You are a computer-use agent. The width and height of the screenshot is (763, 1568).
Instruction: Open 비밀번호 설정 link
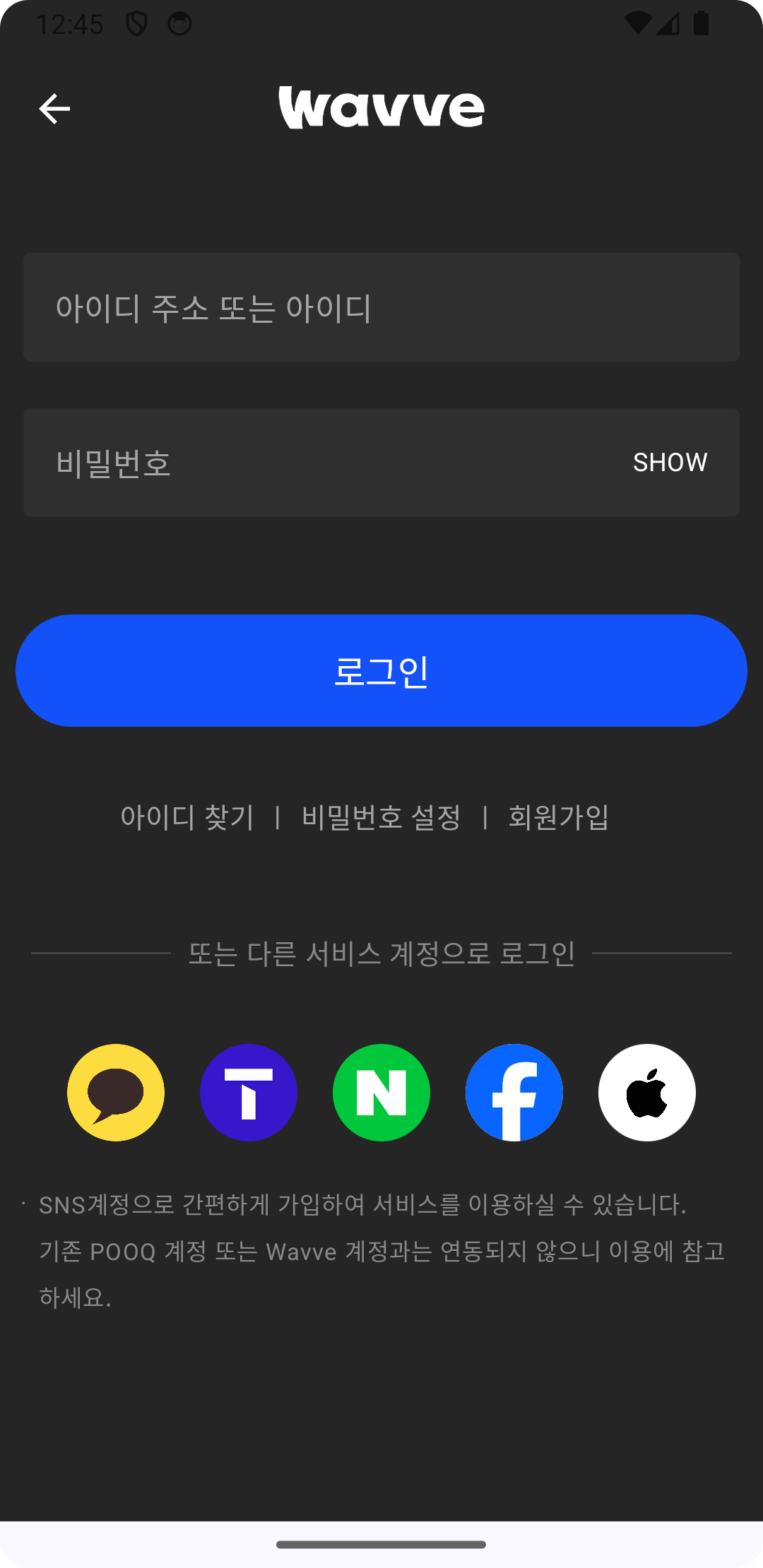tap(381, 817)
